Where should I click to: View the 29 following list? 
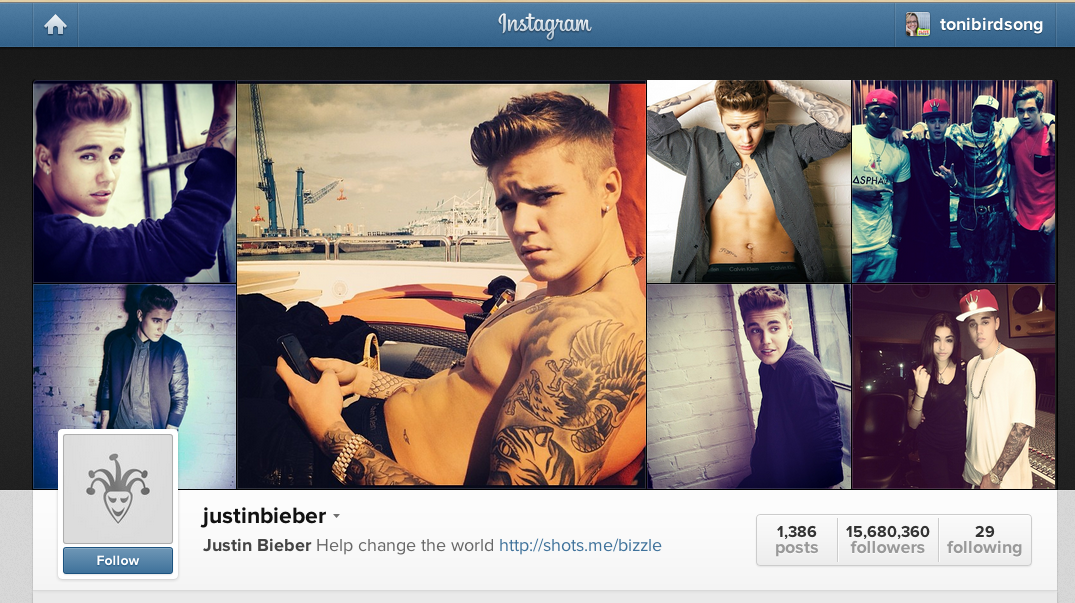coord(984,539)
